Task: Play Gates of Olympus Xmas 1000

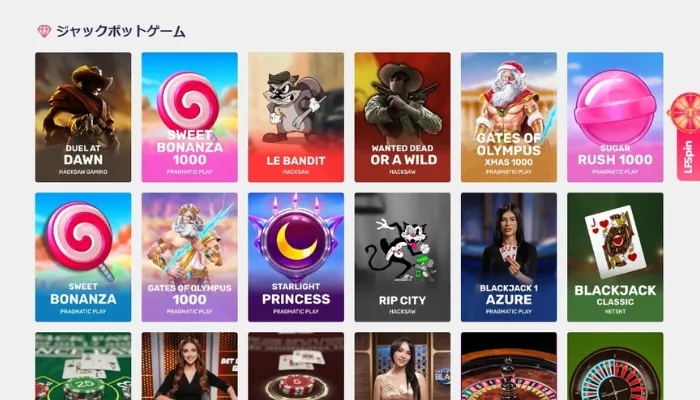Action: 508,117
